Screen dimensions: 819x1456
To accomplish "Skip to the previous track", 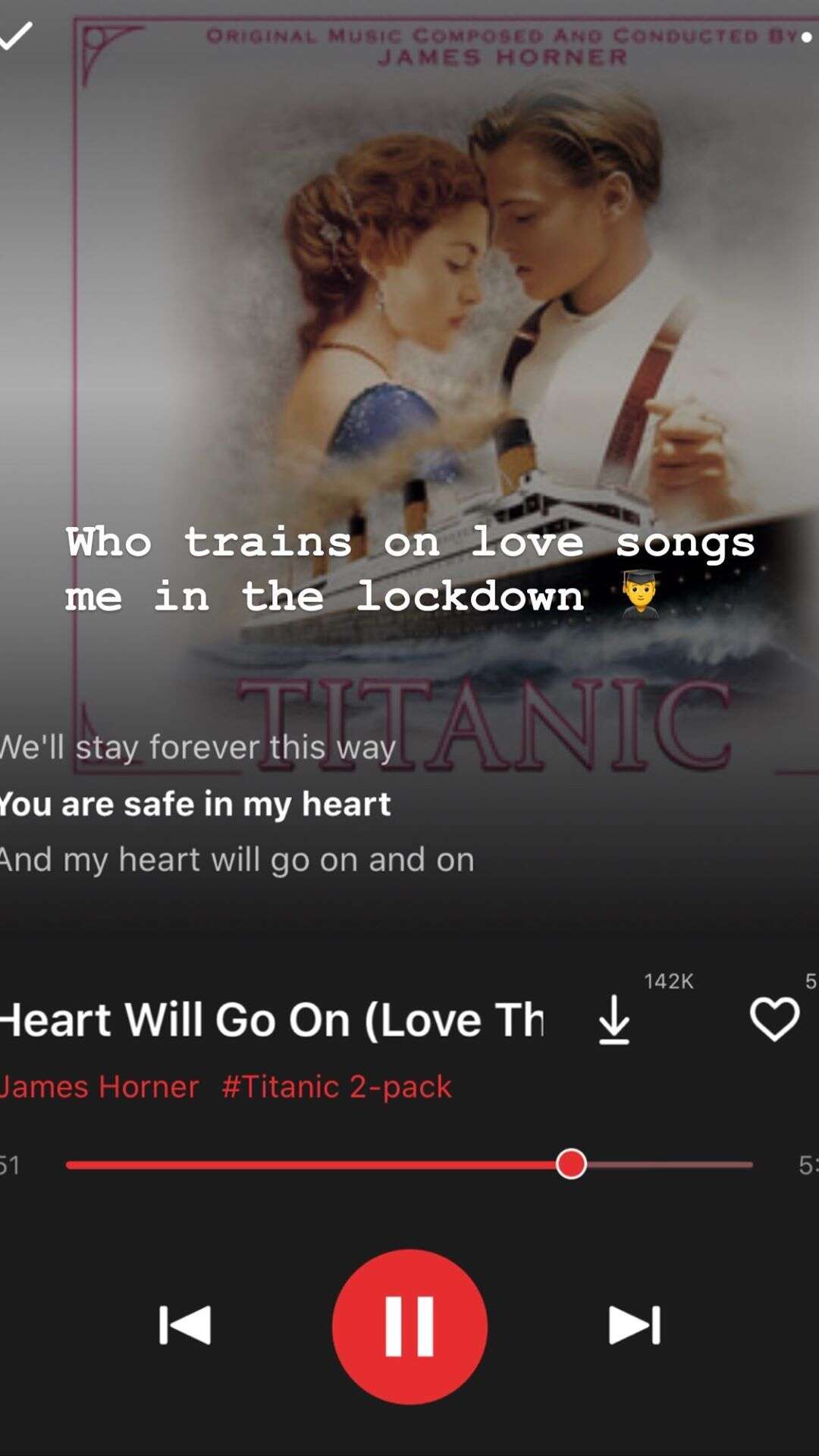I will [x=185, y=1325].
